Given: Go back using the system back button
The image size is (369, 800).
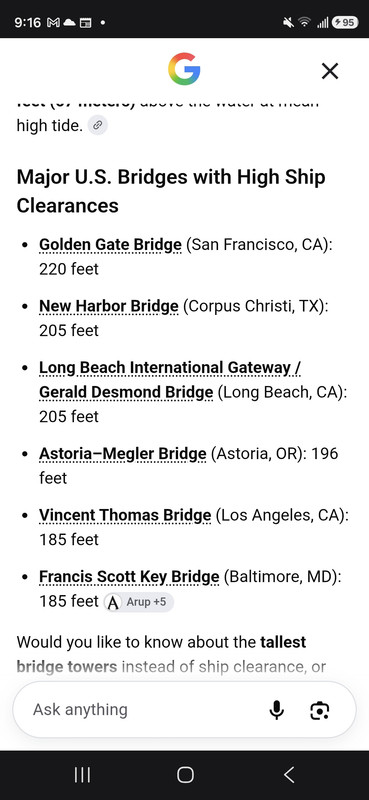Looking at the screenshot, I should click(289, 775).
